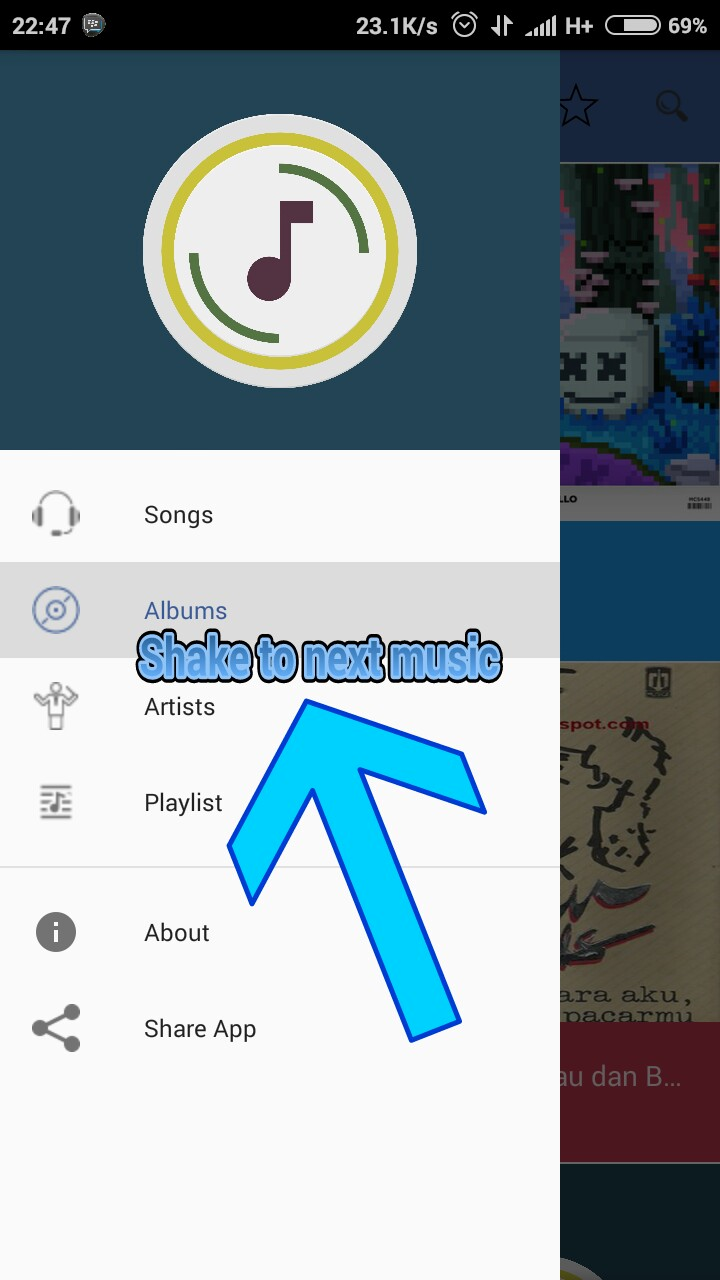Screen dimensions: 720x1280
Task: Tap the search magnifier icon
Action: pos(671,106)
